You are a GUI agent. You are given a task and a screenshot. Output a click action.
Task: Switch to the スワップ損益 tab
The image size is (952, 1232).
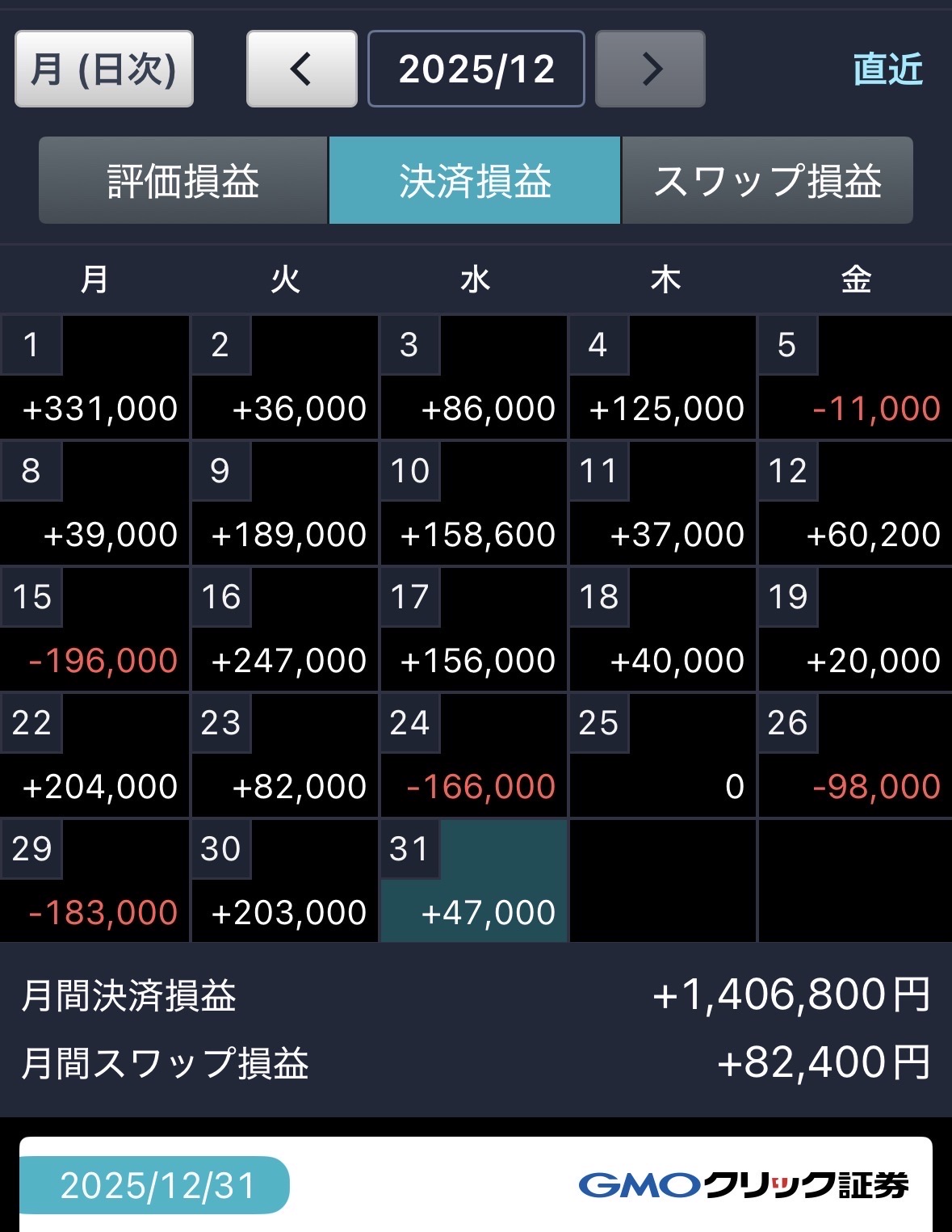tap(767, 180)
